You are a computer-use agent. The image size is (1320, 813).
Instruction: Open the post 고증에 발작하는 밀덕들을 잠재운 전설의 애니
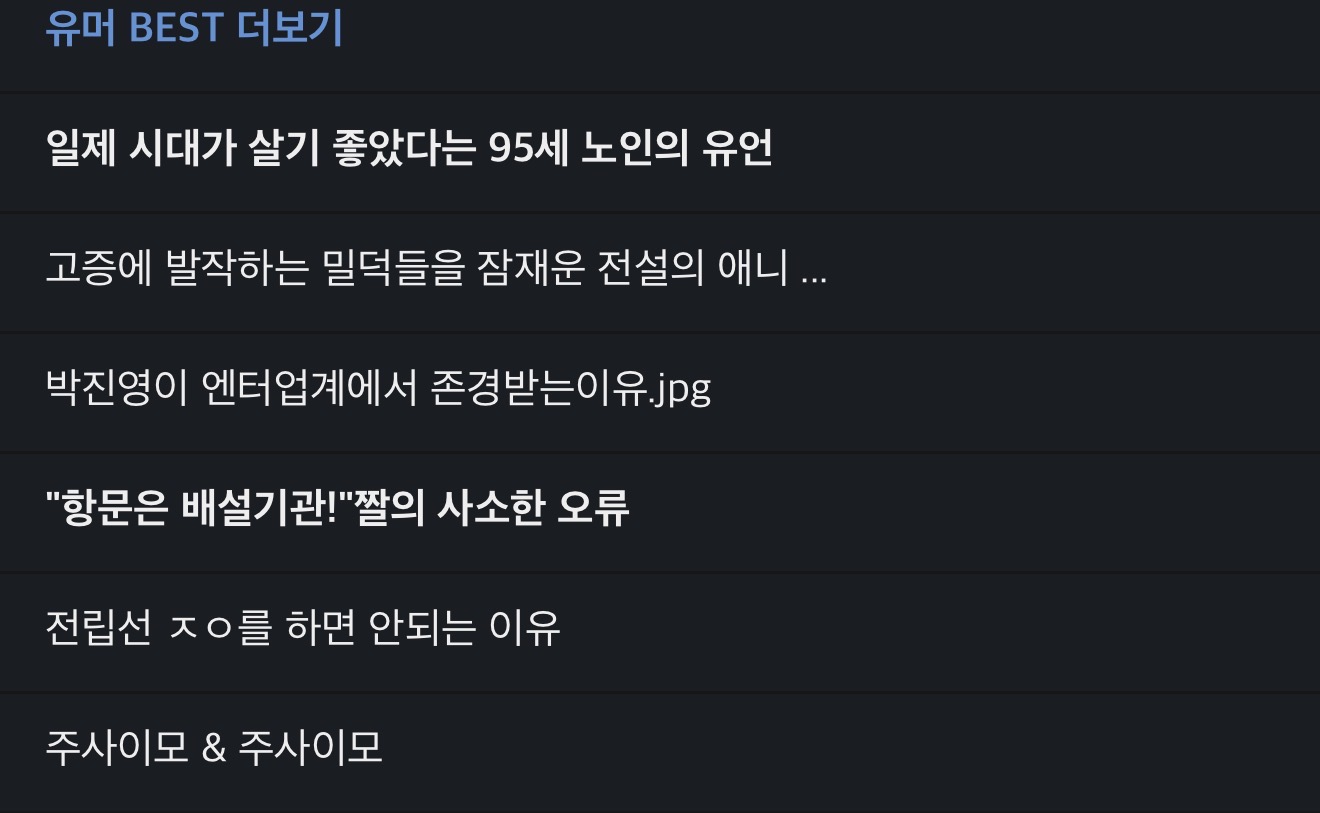coord(435,269)
